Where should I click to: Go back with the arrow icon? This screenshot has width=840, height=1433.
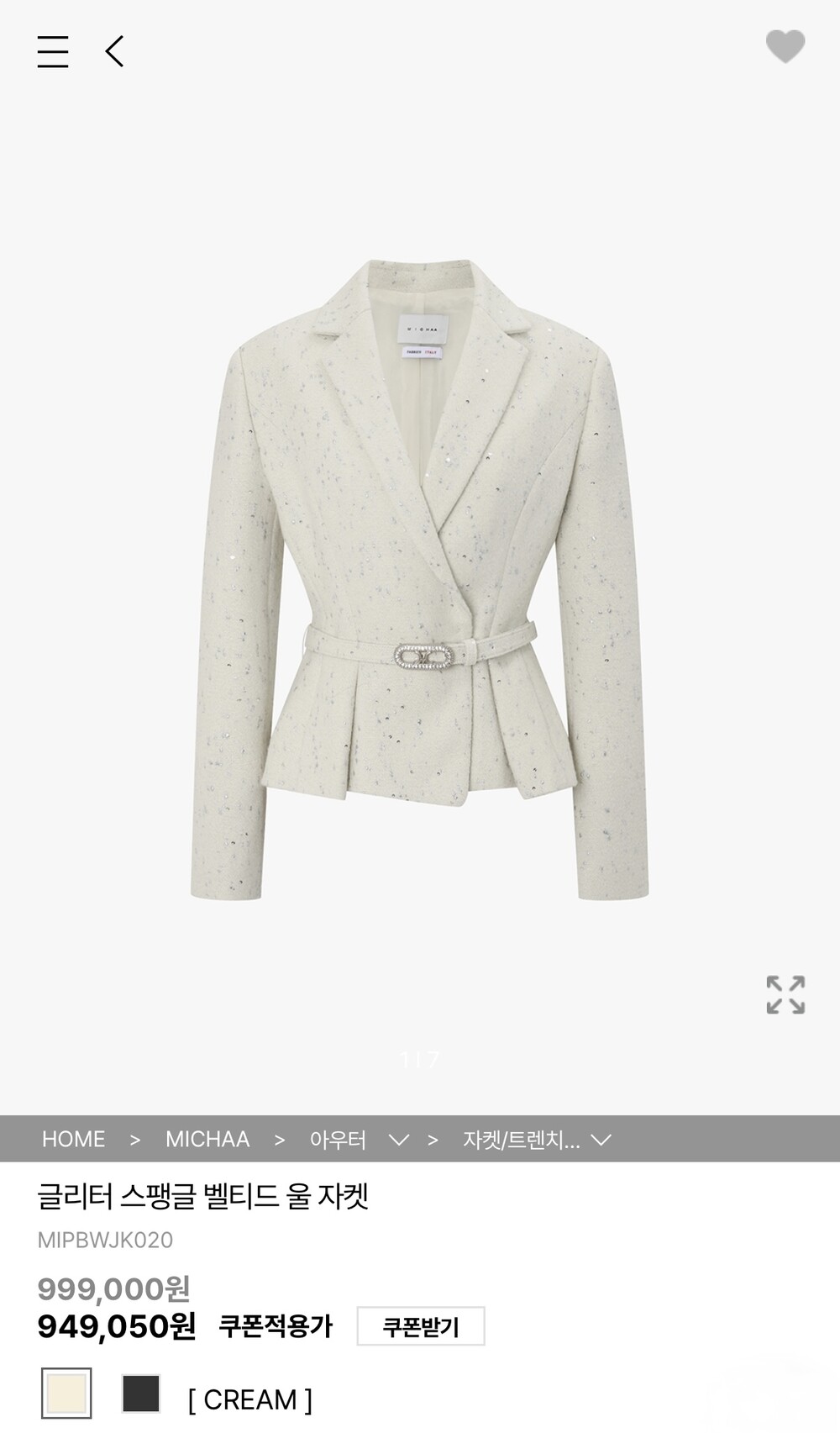[115, 51]
